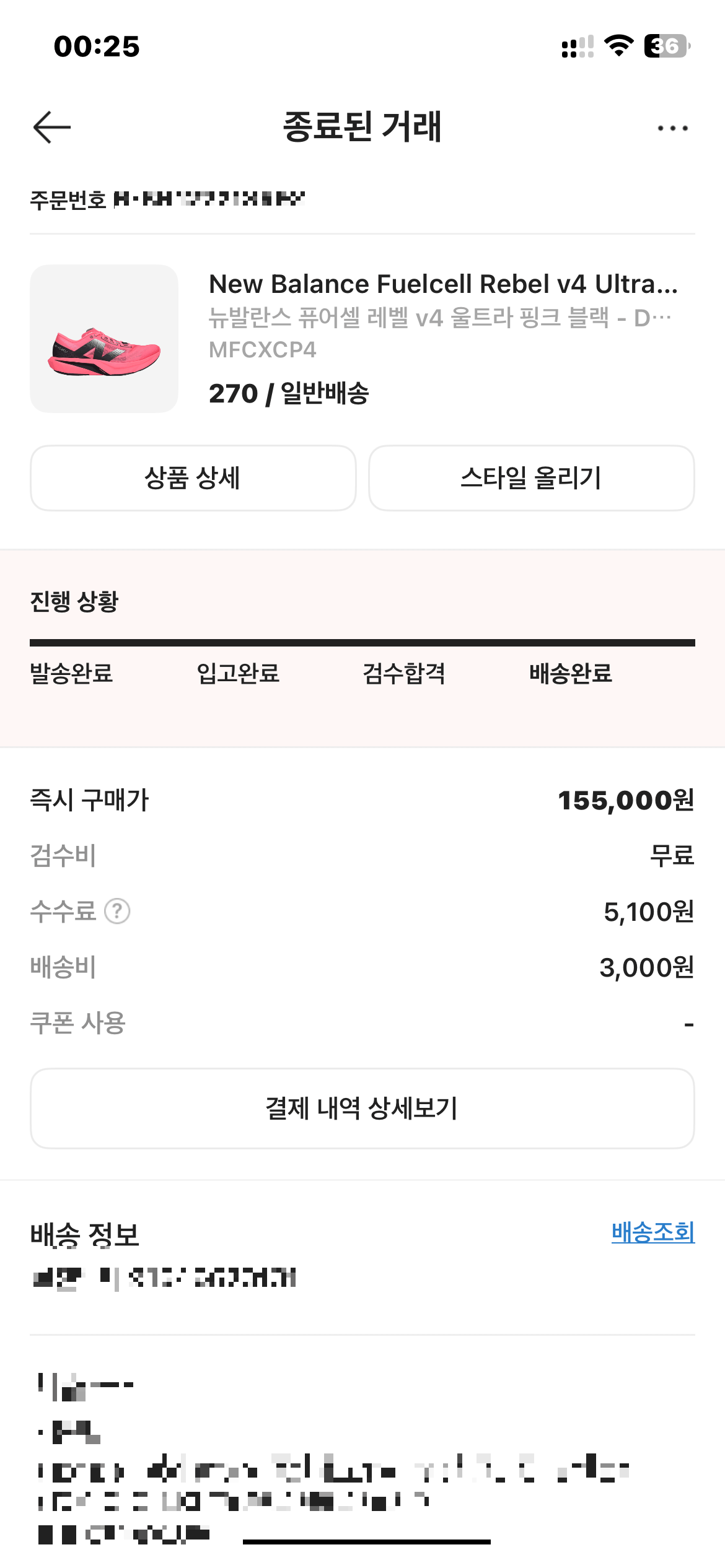Open the more options menu (three dots)
This screenshot has width=725, height=1568.
coord(673,128)
